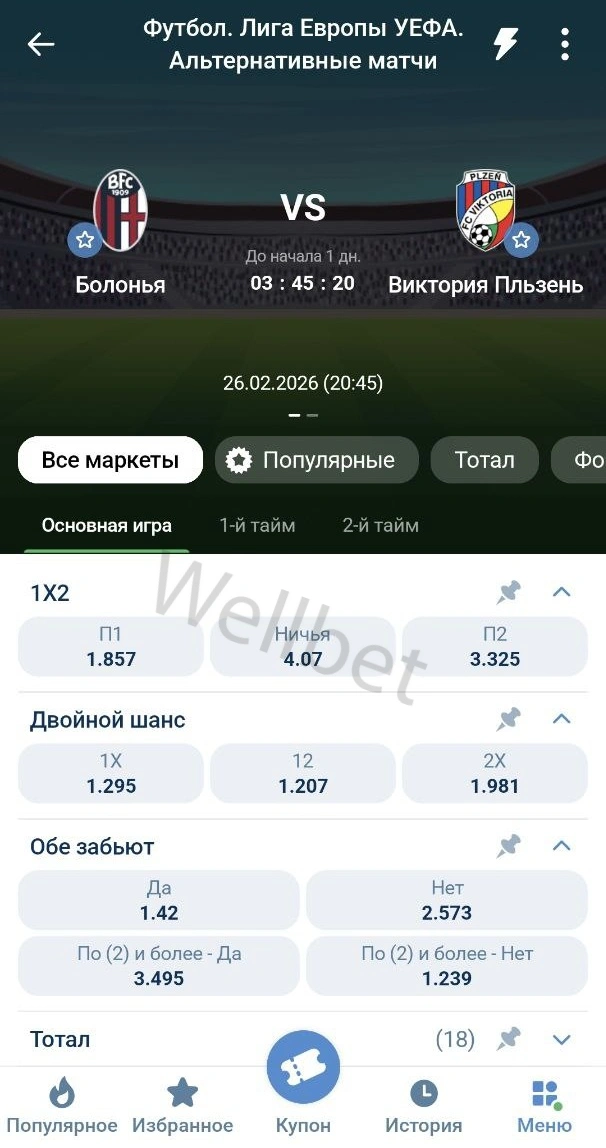Select double chance 1X at 1.295

click(x=111, y=774)
